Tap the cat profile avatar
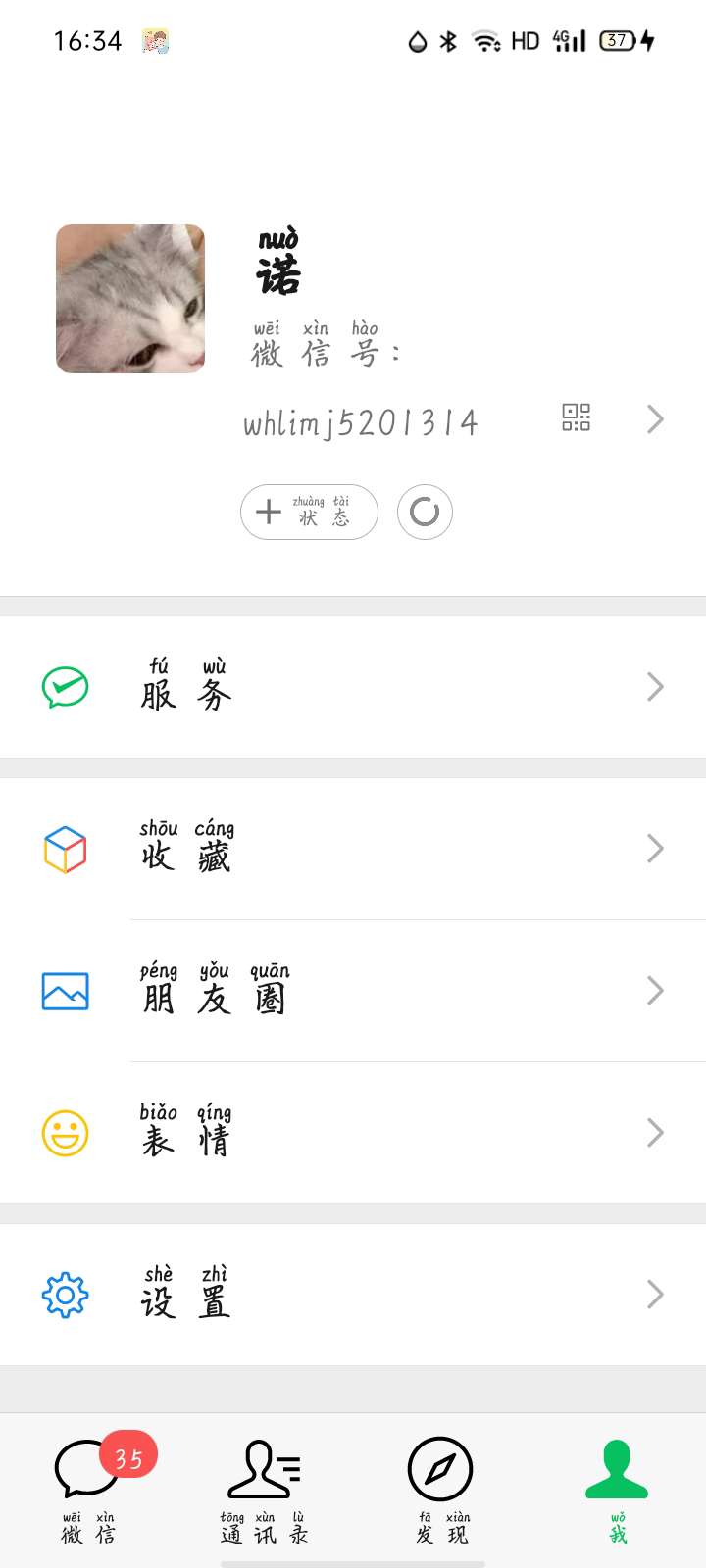The height and width of the screenshot is (1568, 706). click(x=130, y=299)
